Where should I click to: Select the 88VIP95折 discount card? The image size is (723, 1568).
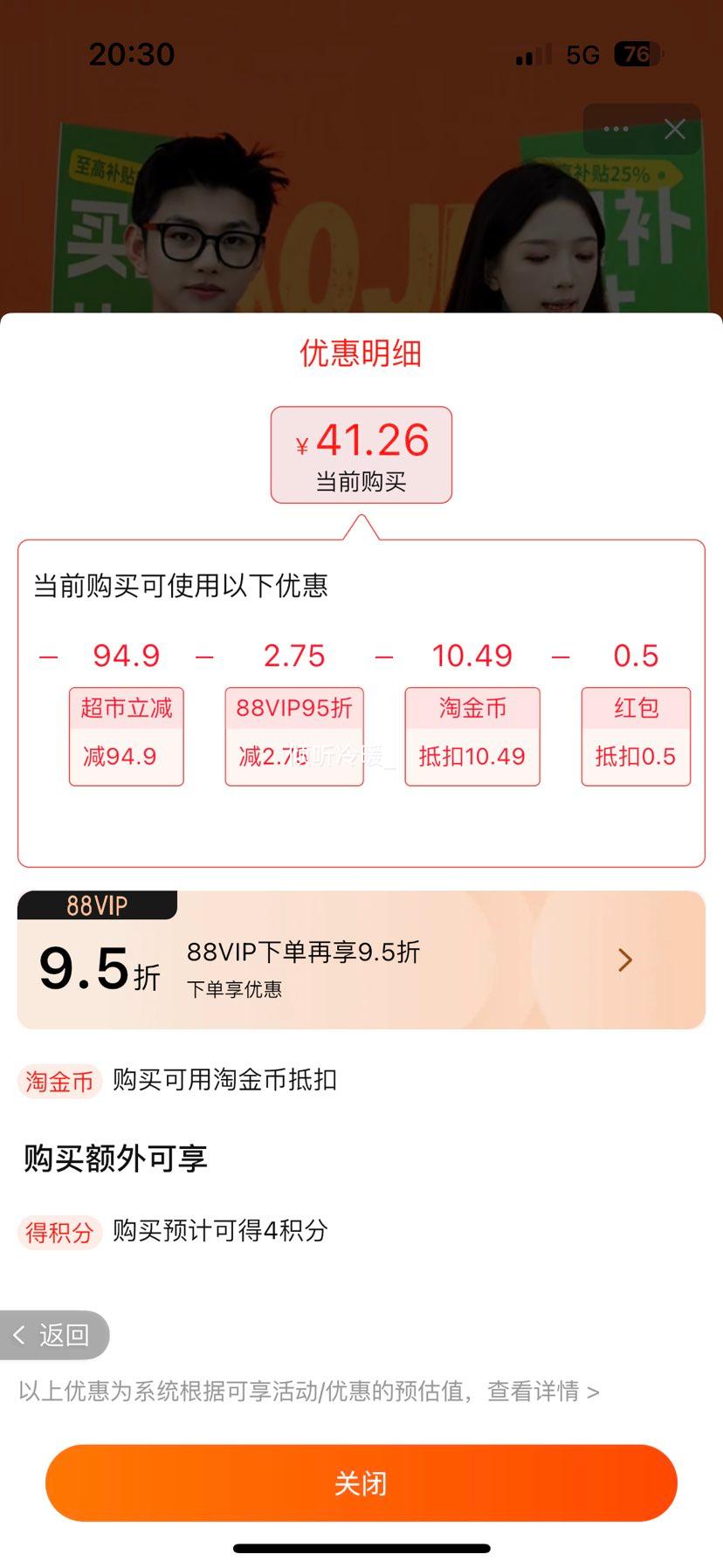293,736
